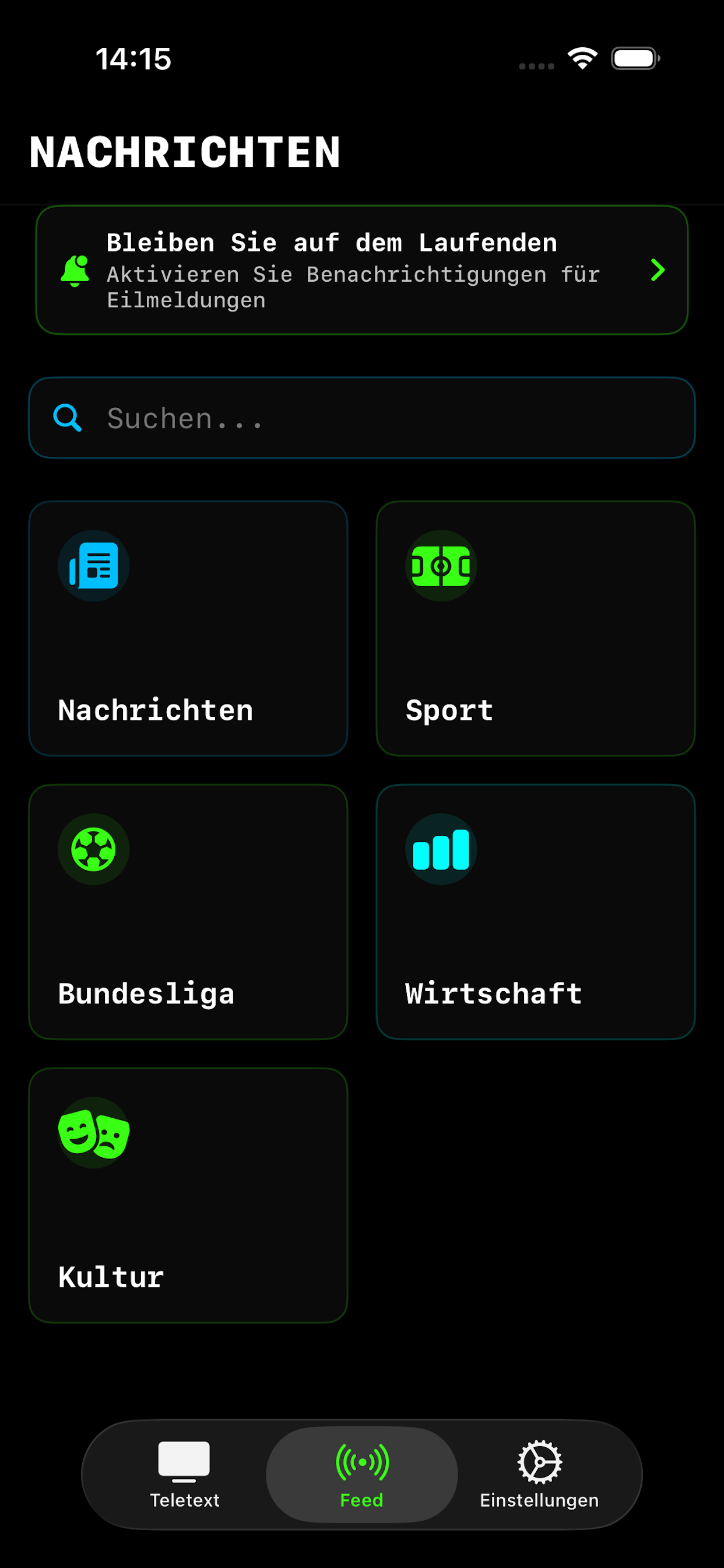Switch to the Einstellungen tab
Screen dimensions: 724x1568
coord(539,1476)
